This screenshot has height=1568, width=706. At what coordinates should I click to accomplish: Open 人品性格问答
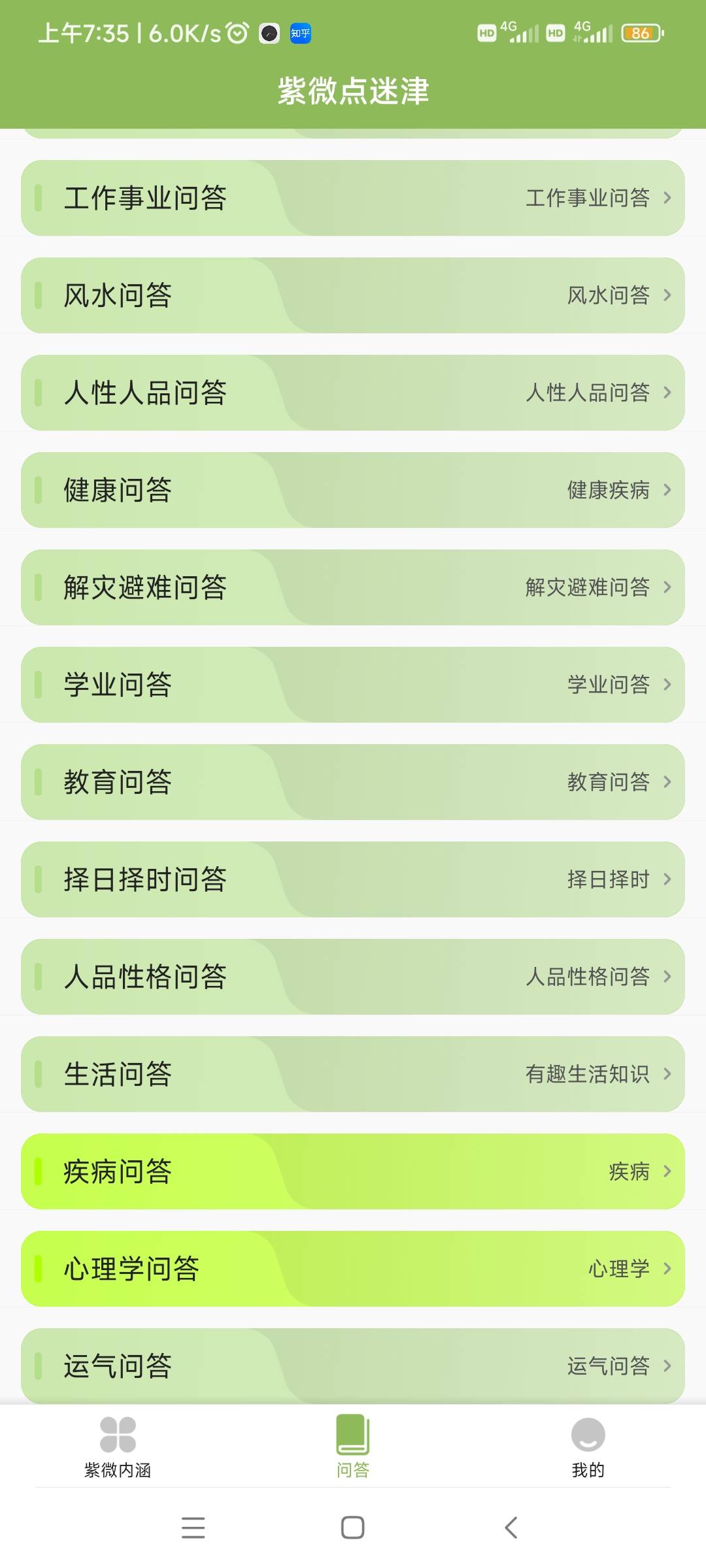pos(353,977)
